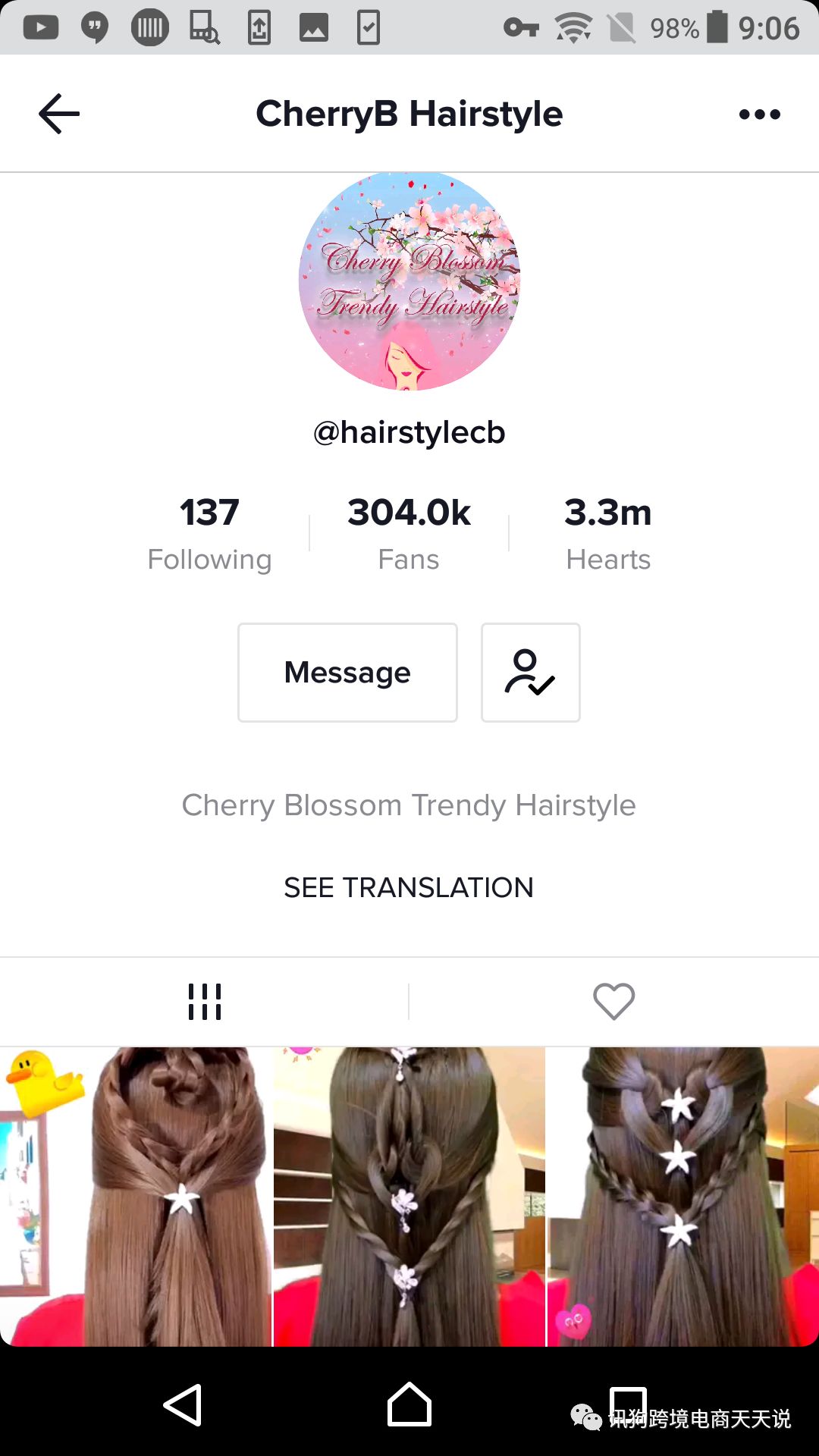Screen dimensions: 819x1456
Task: Tap the system back button
Action: pos(183,1405)
